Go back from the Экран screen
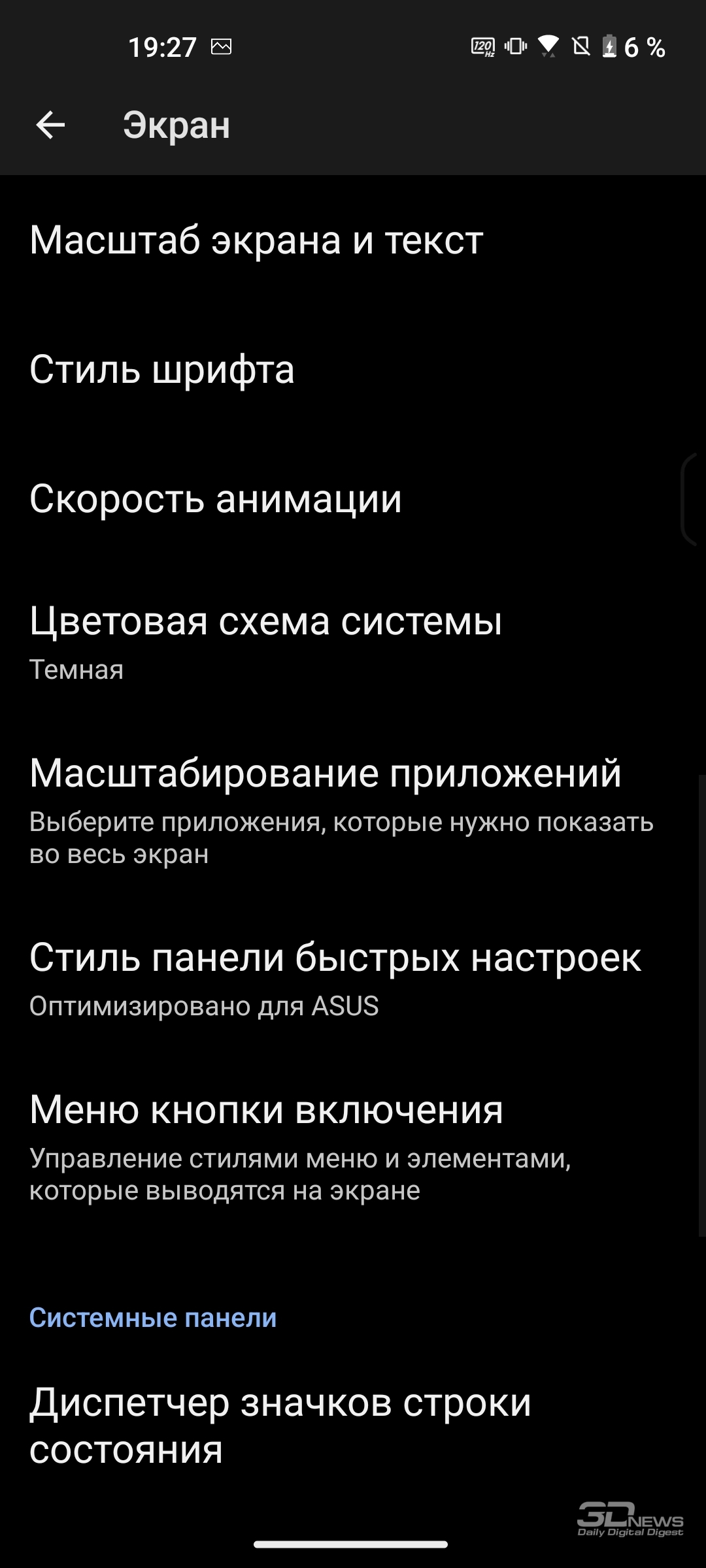The width and height of the screenshot is (706, 1568). [x=50, y=125]
